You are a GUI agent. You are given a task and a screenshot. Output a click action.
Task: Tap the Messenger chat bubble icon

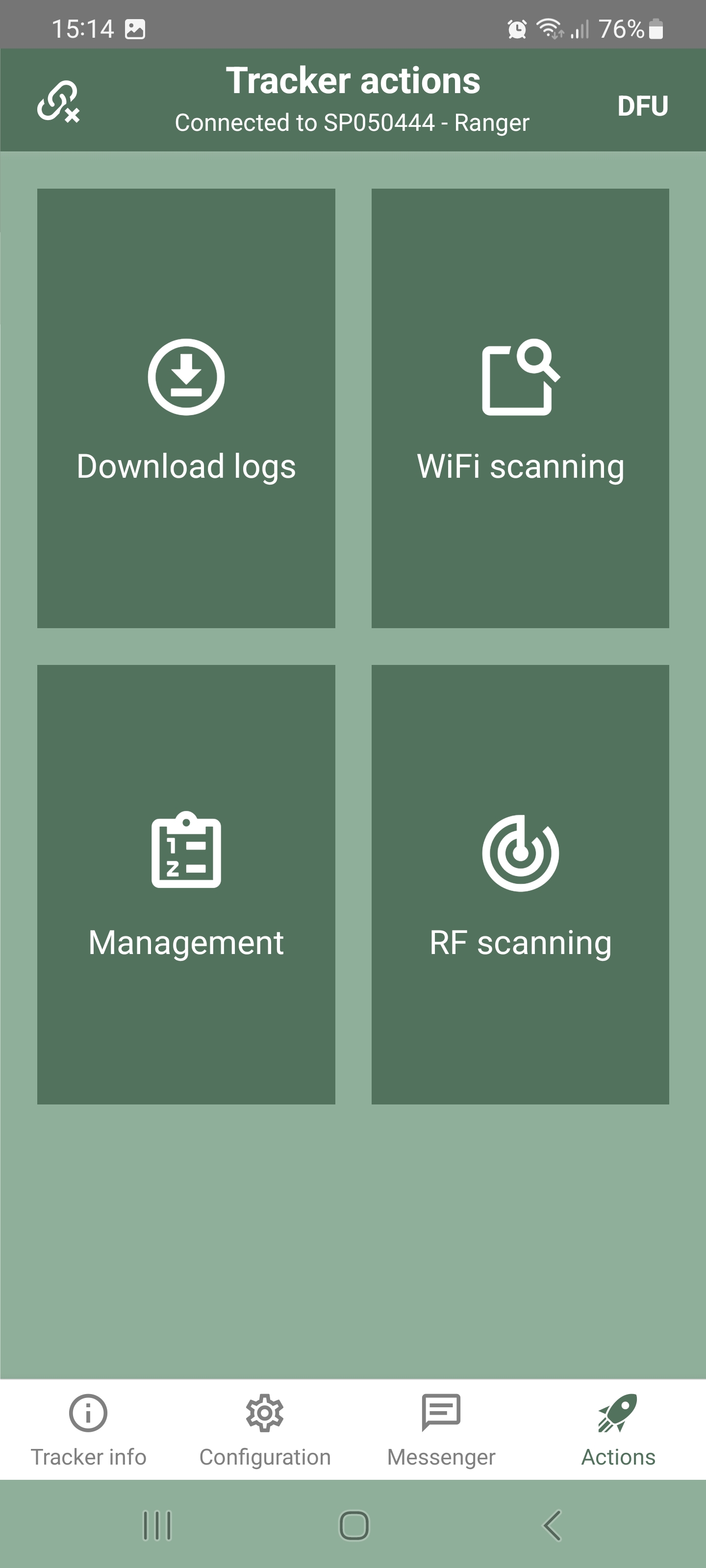pos(441,1413)
